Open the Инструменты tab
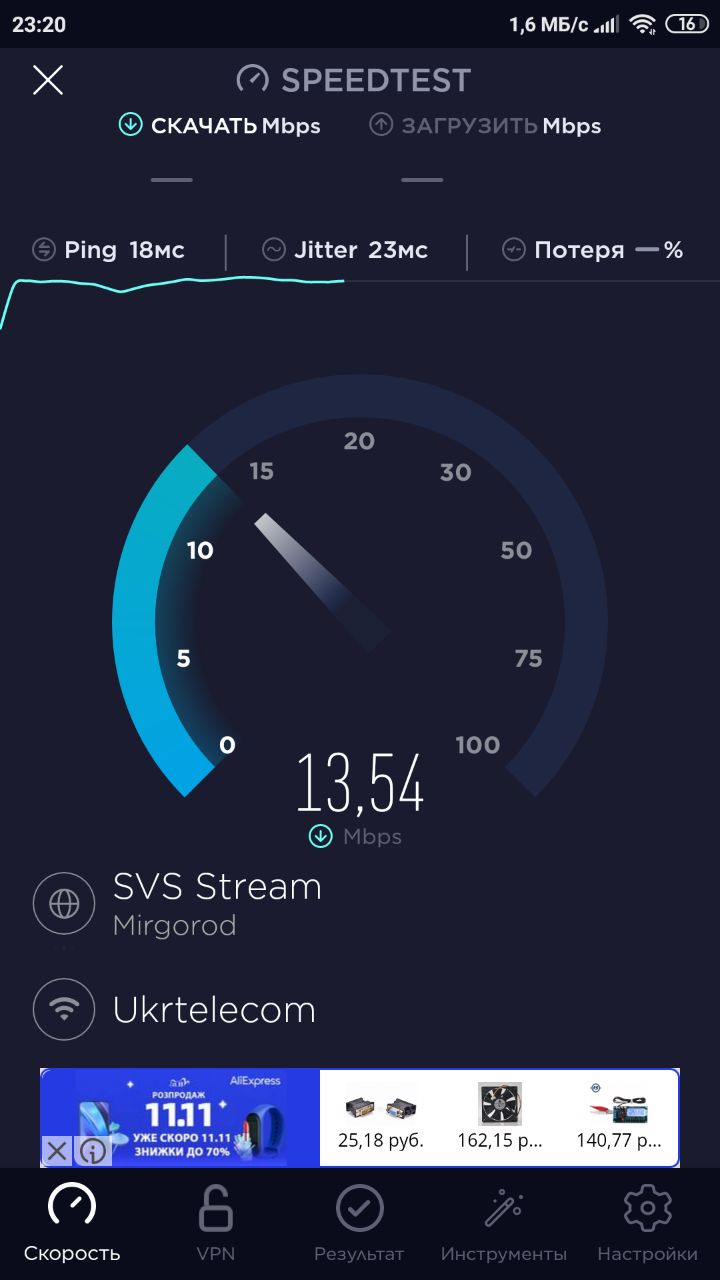Screen dimensions: 720x1280 (503, 1222)
